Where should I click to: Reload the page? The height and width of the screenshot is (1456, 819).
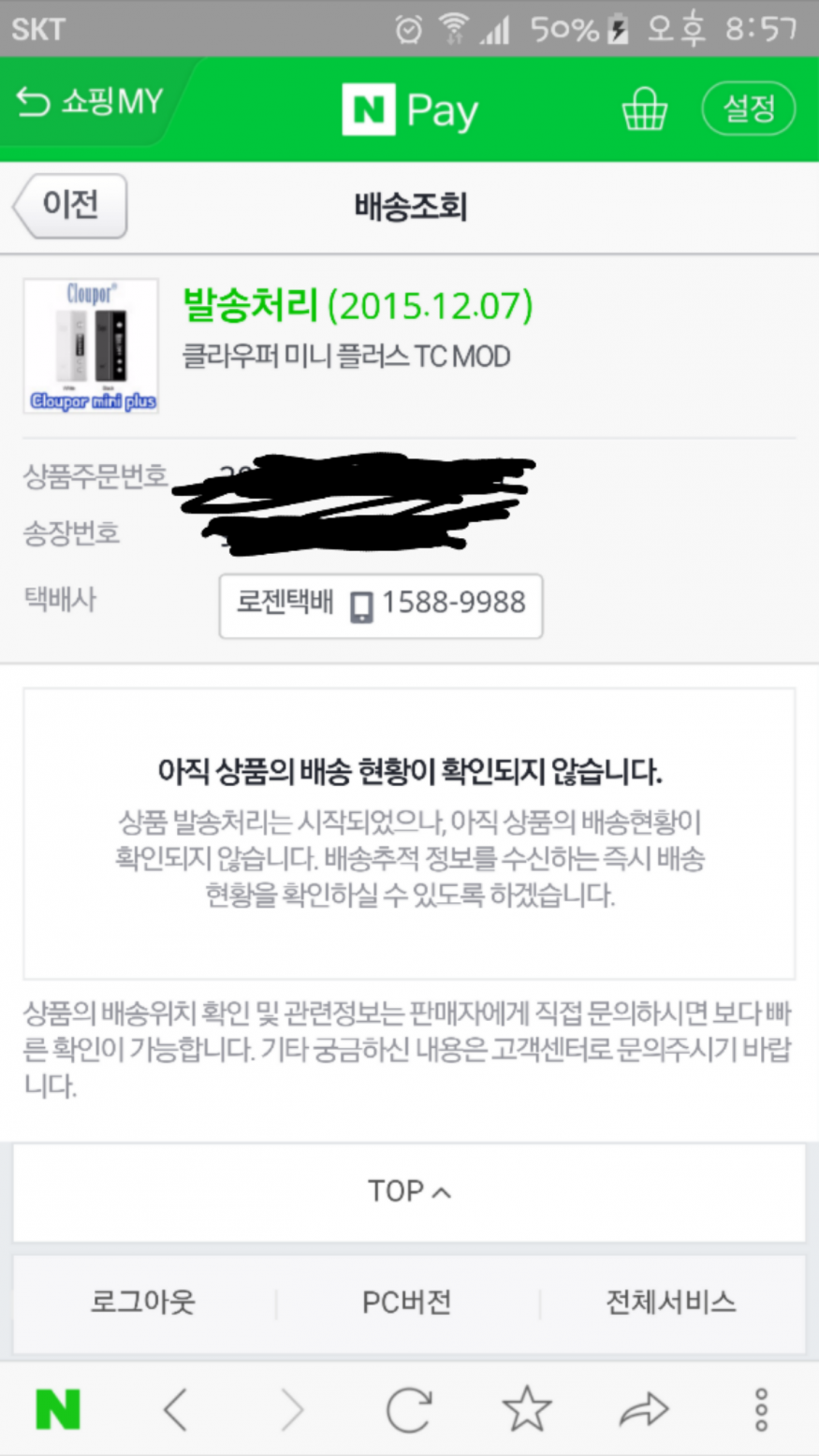coord(409,1408)
